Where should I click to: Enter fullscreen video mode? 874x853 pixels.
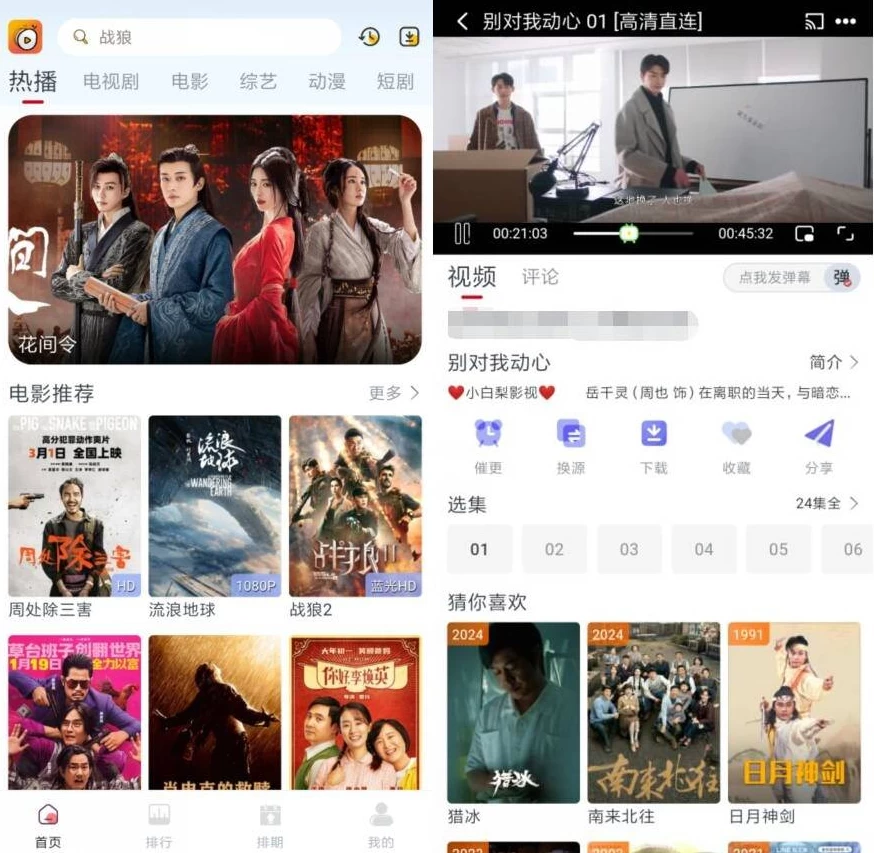(845, 233)
